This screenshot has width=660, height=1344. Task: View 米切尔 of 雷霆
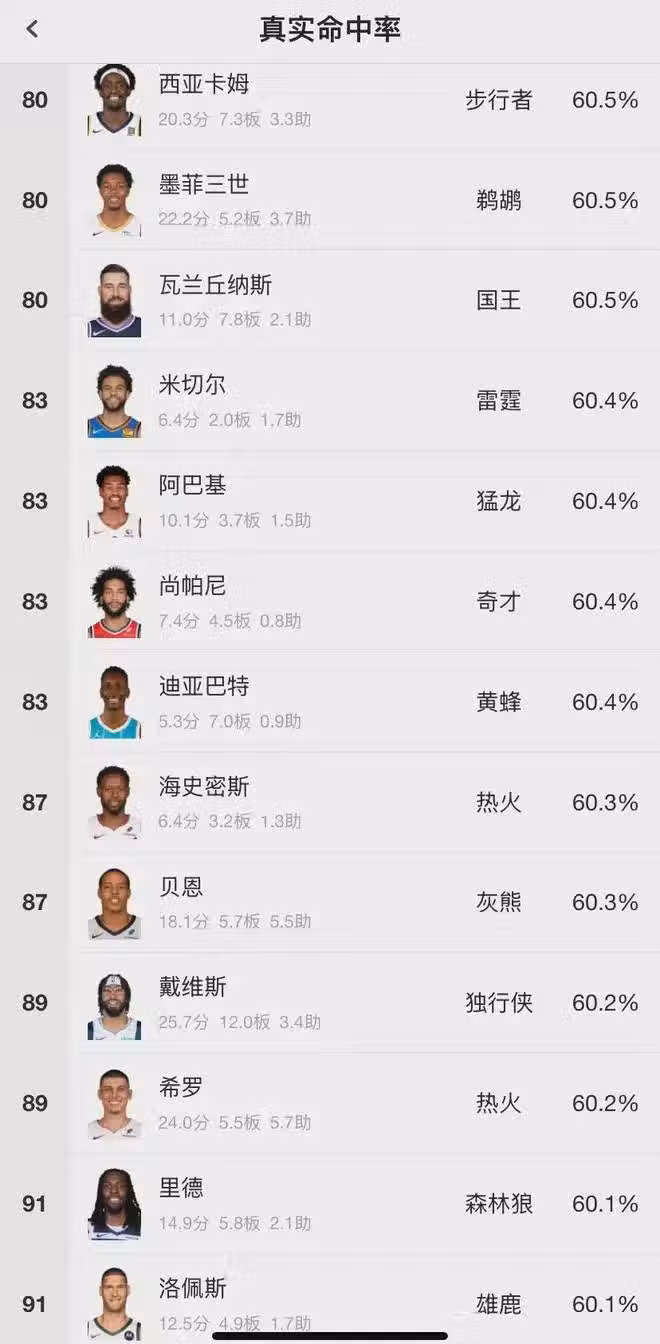click(330, 401)
